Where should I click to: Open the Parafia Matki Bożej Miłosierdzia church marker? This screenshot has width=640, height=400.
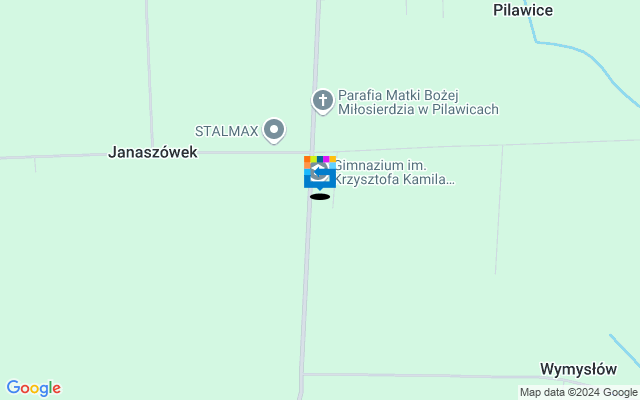(x=322, y=100)
